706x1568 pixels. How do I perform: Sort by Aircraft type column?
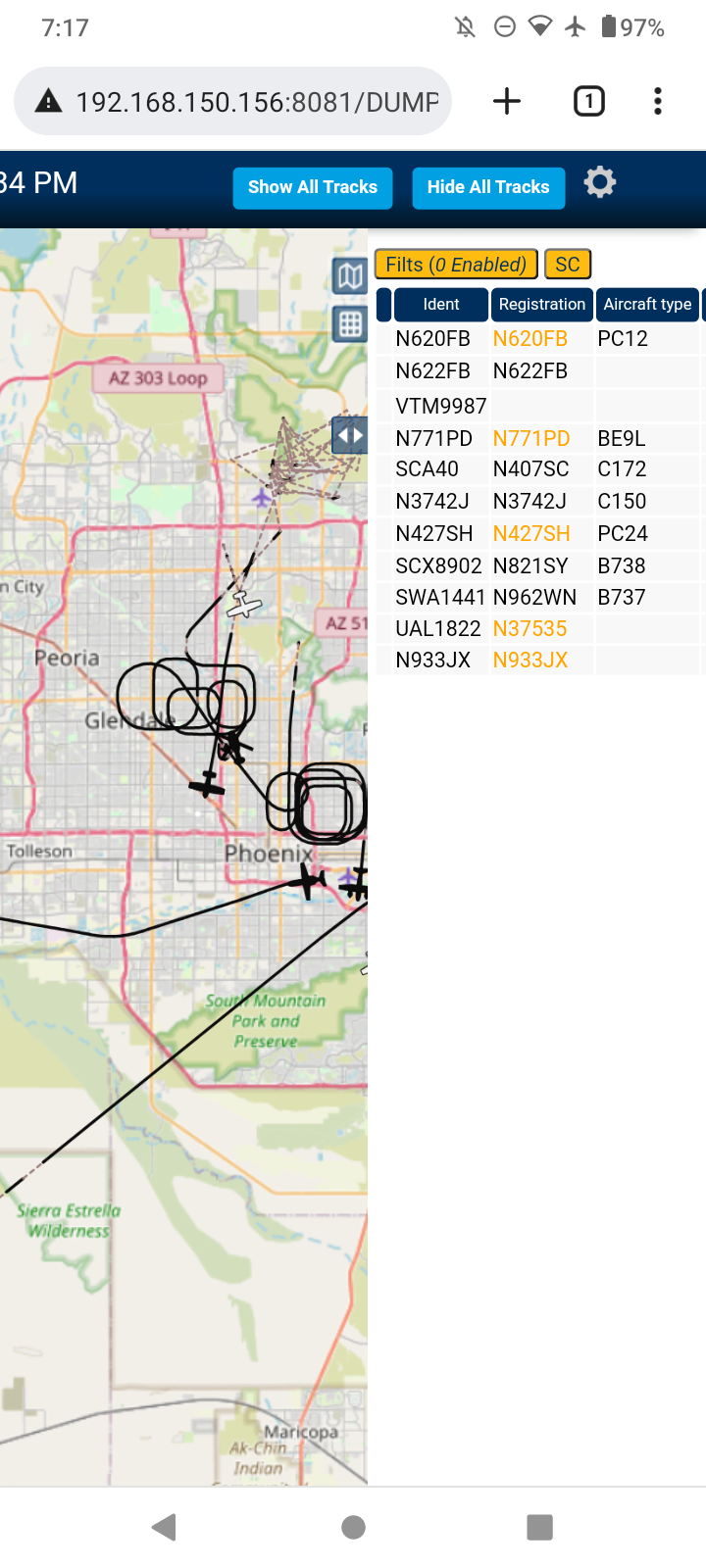pos(647,305)
